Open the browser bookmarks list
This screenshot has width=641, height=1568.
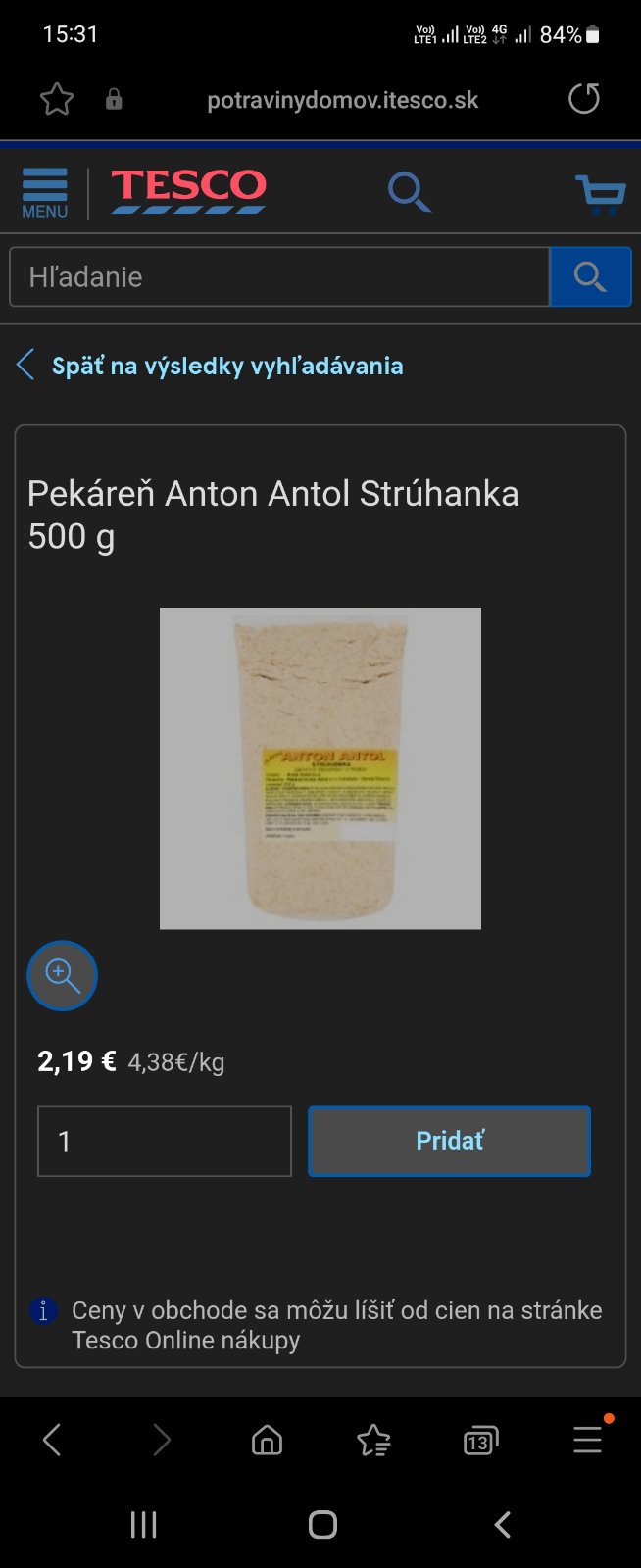pos(373,1440)
